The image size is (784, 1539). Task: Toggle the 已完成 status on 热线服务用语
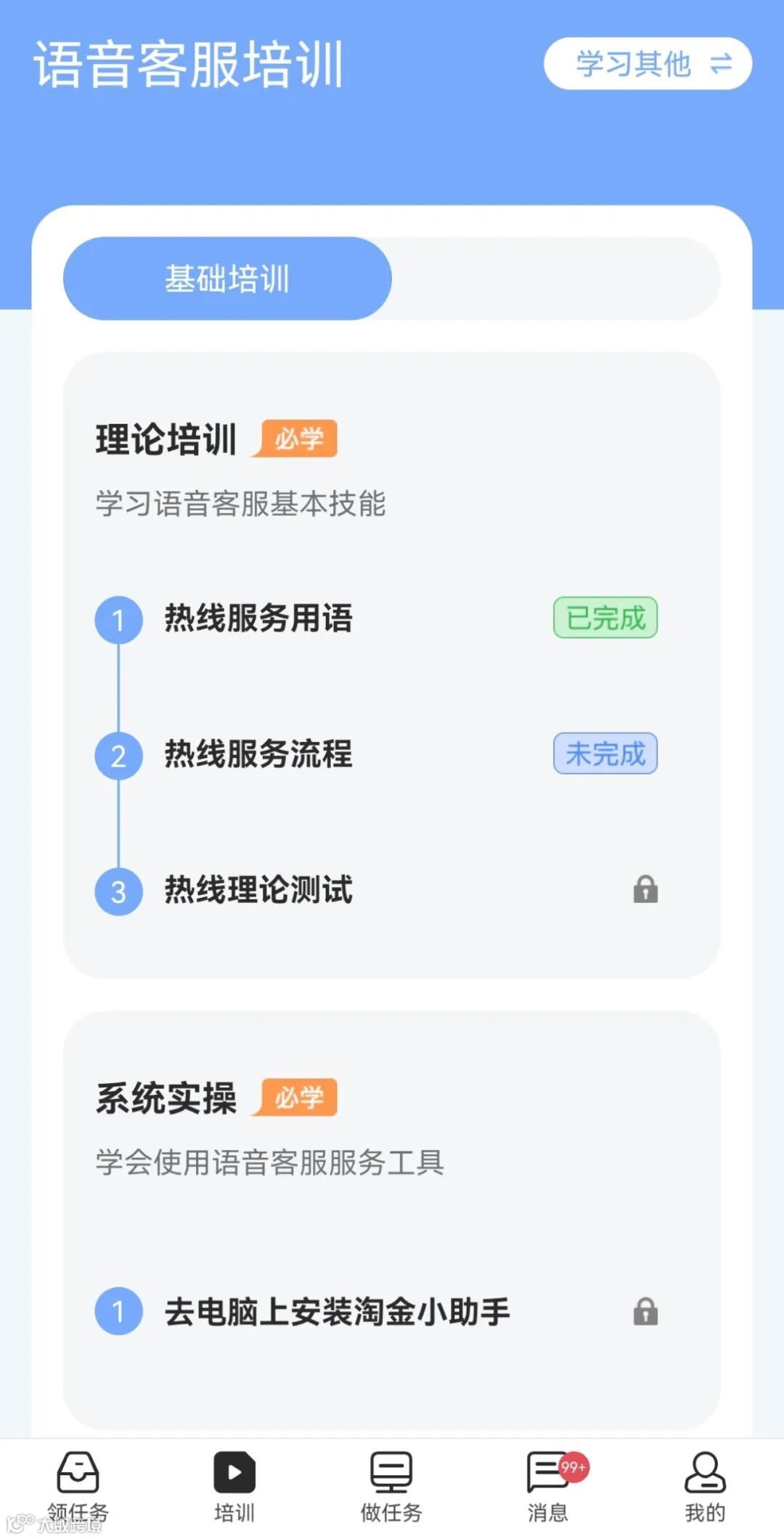click(x=605, y=618)
